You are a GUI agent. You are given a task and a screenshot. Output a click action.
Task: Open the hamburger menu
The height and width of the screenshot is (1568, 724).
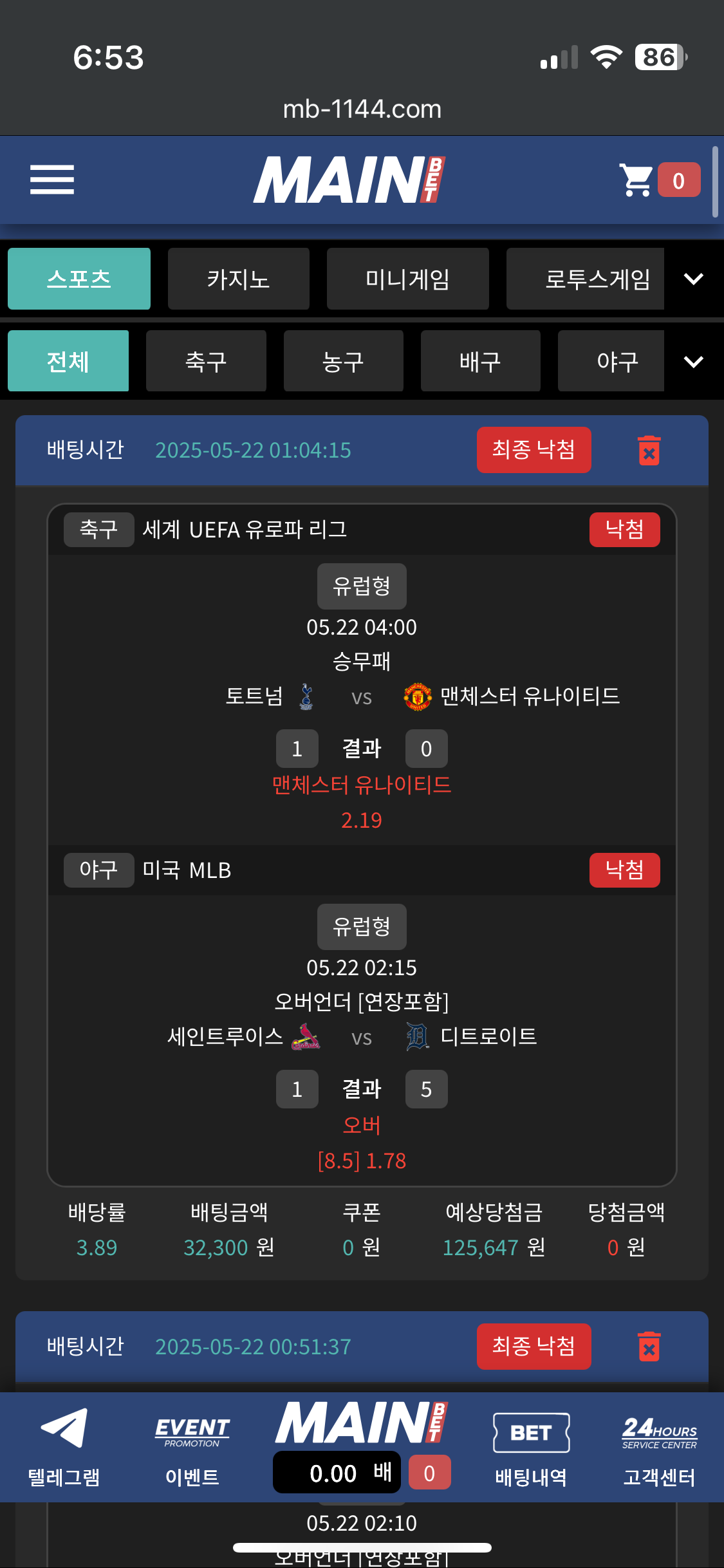52,180
